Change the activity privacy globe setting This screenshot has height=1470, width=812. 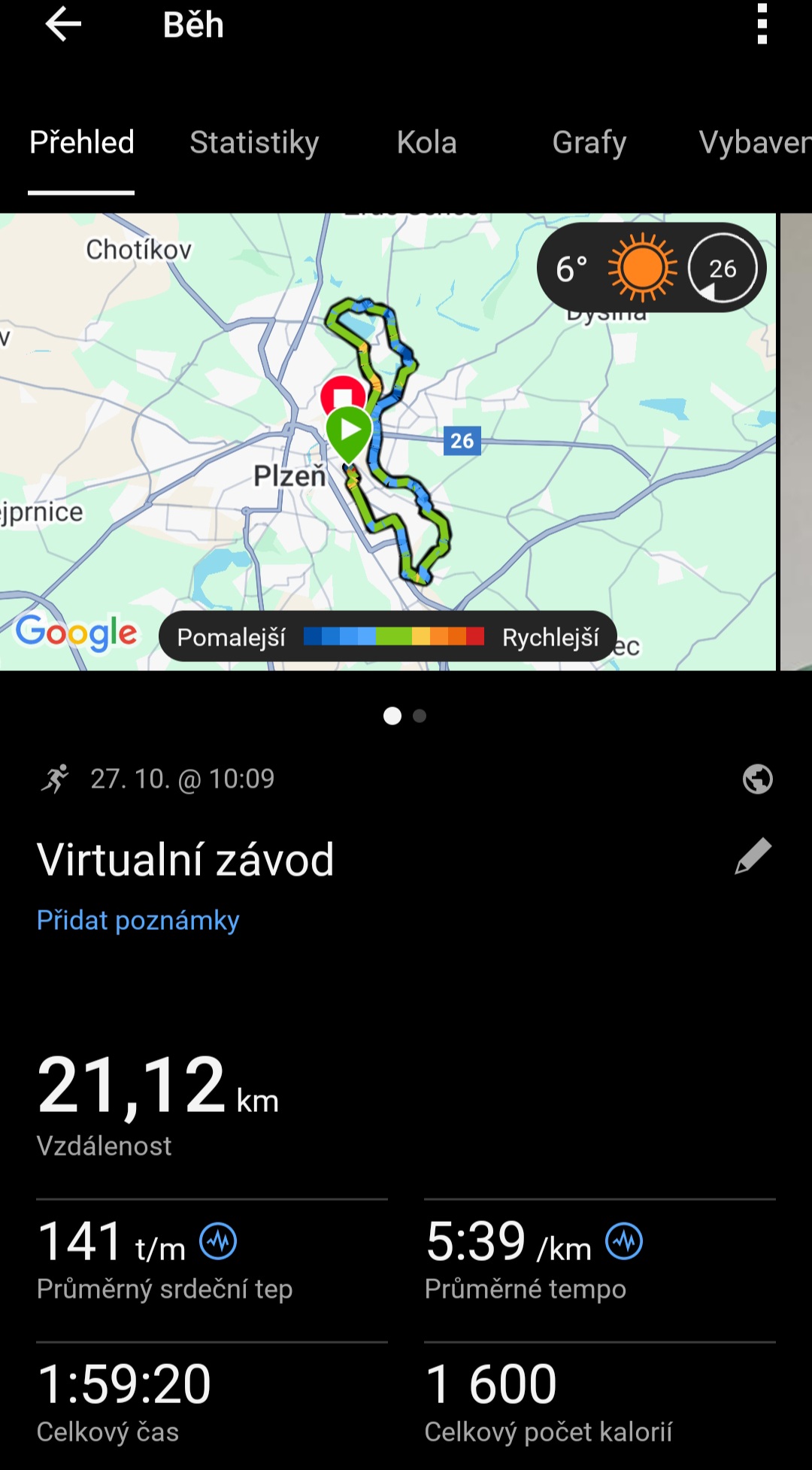[757, 779]
